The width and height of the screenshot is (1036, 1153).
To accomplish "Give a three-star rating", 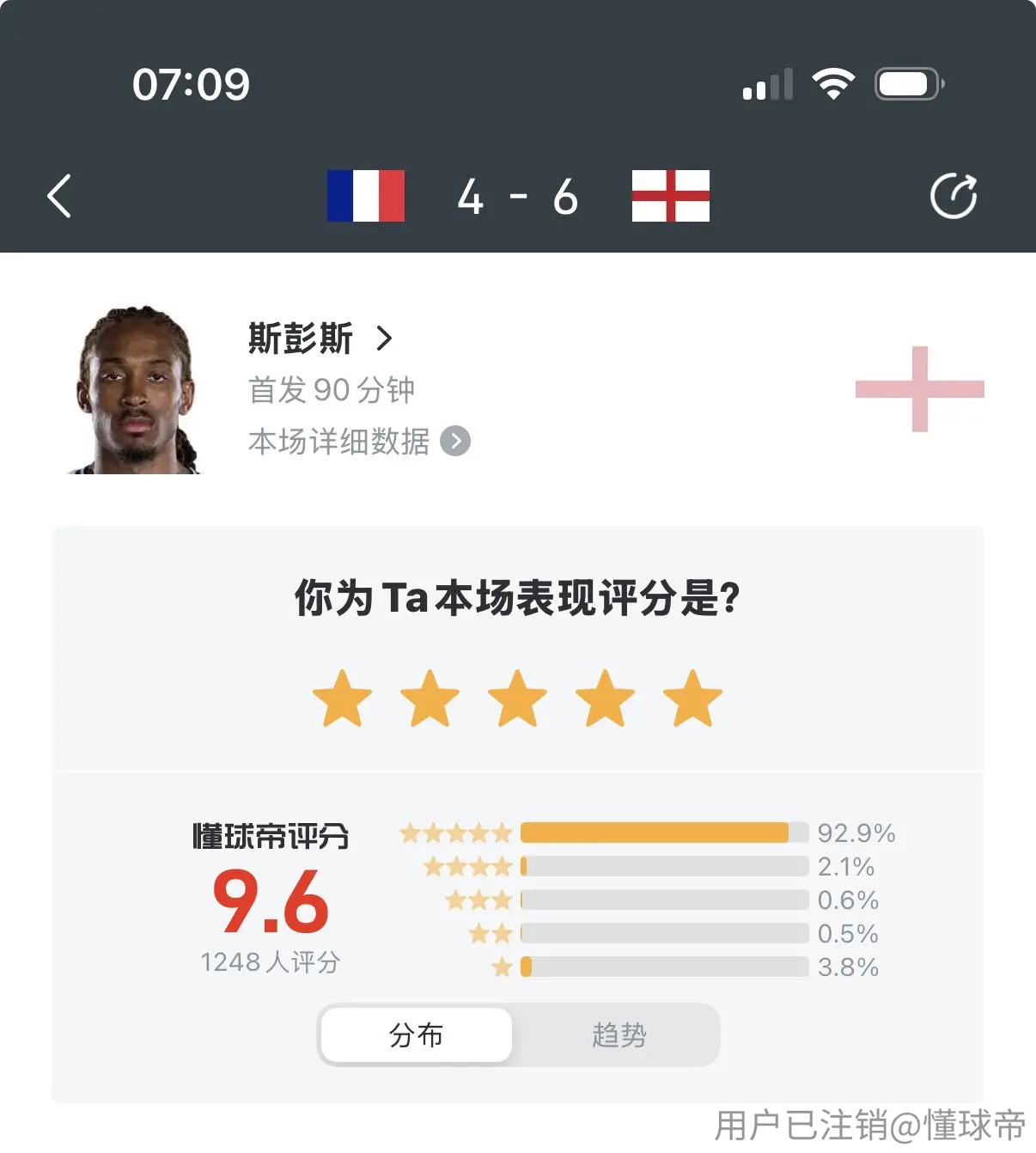I will coord(517,699).
